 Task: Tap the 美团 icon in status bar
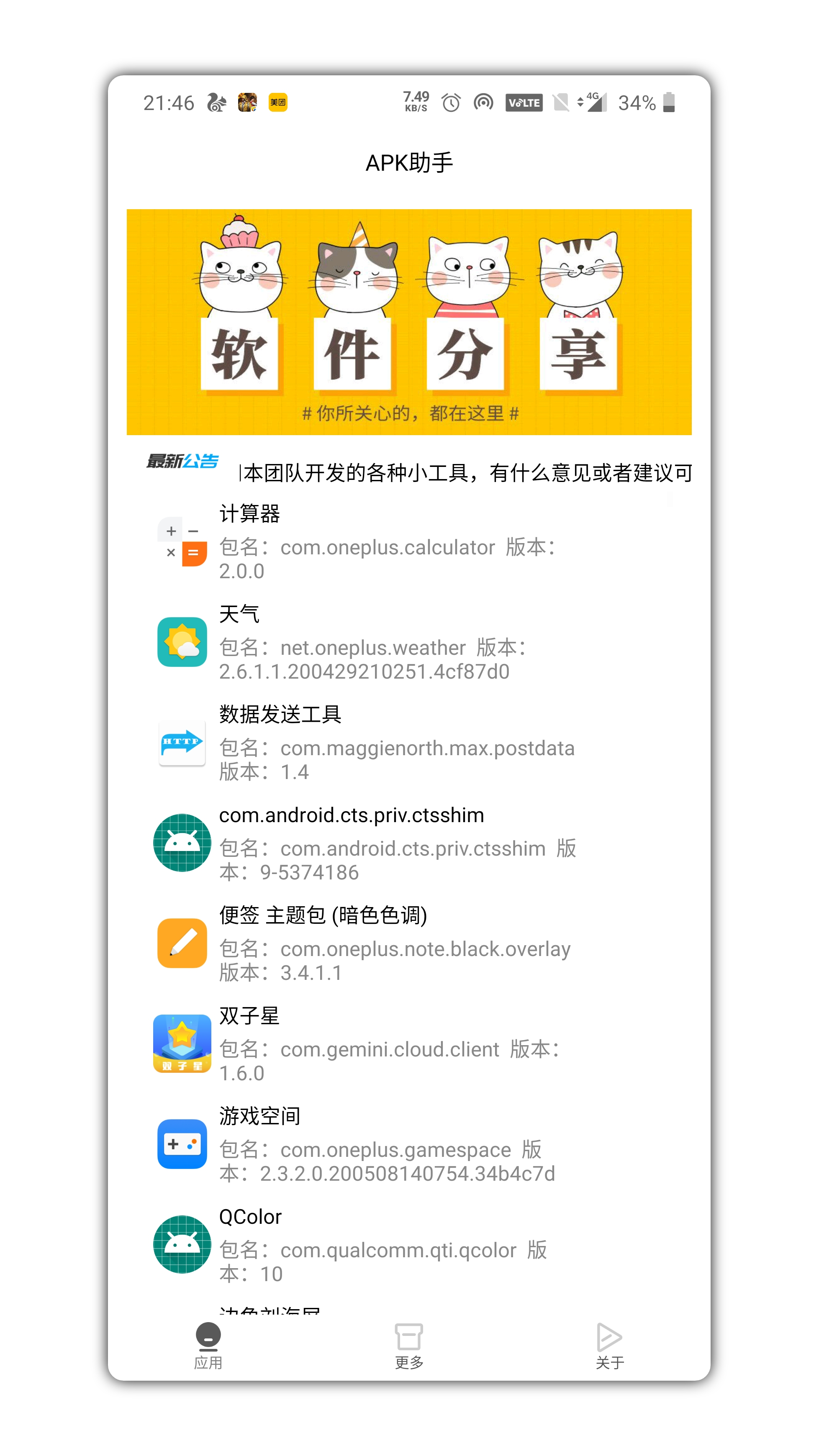tap(277, 103)
